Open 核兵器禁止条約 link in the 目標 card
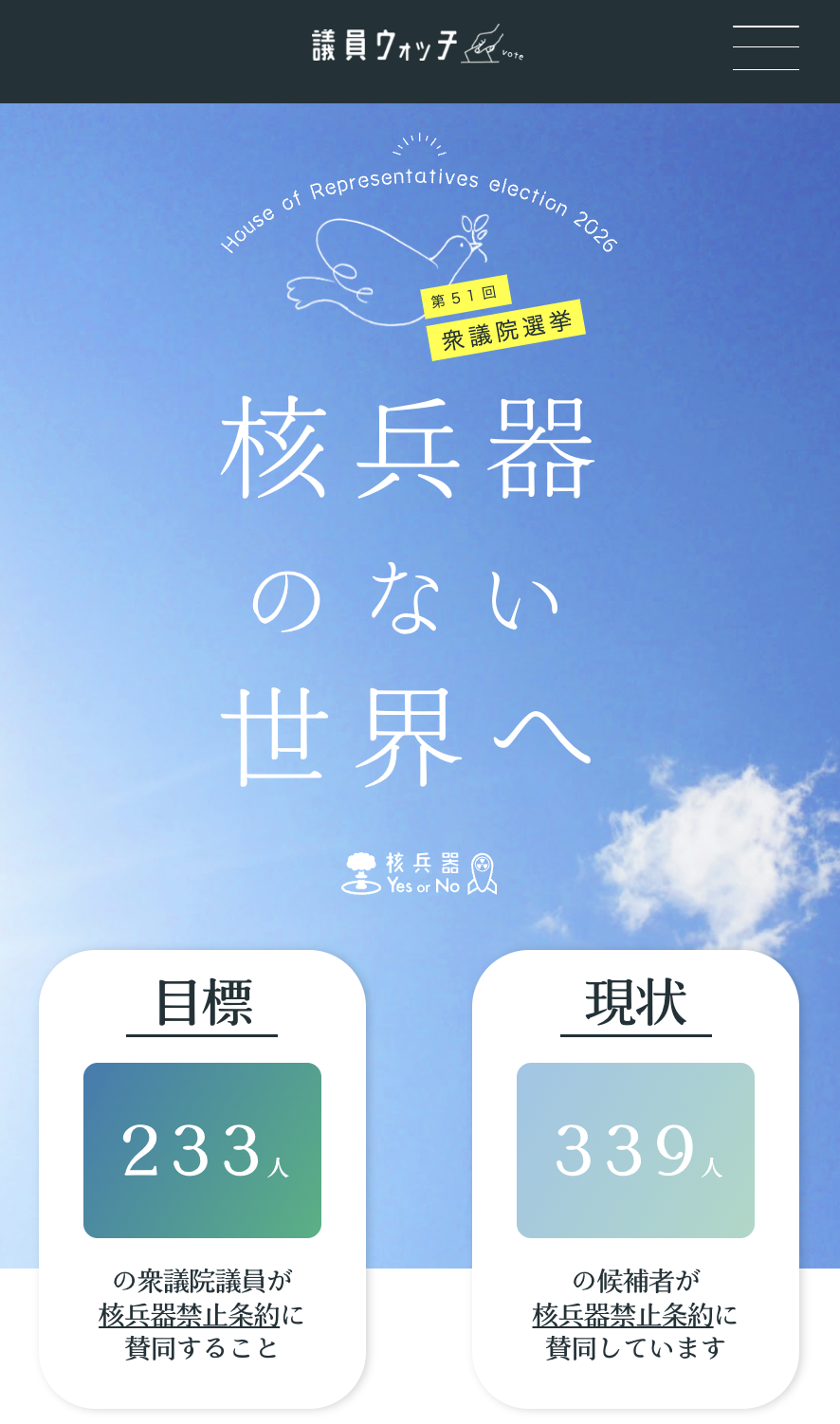 pyautogui.click(x=190, y=1315)
